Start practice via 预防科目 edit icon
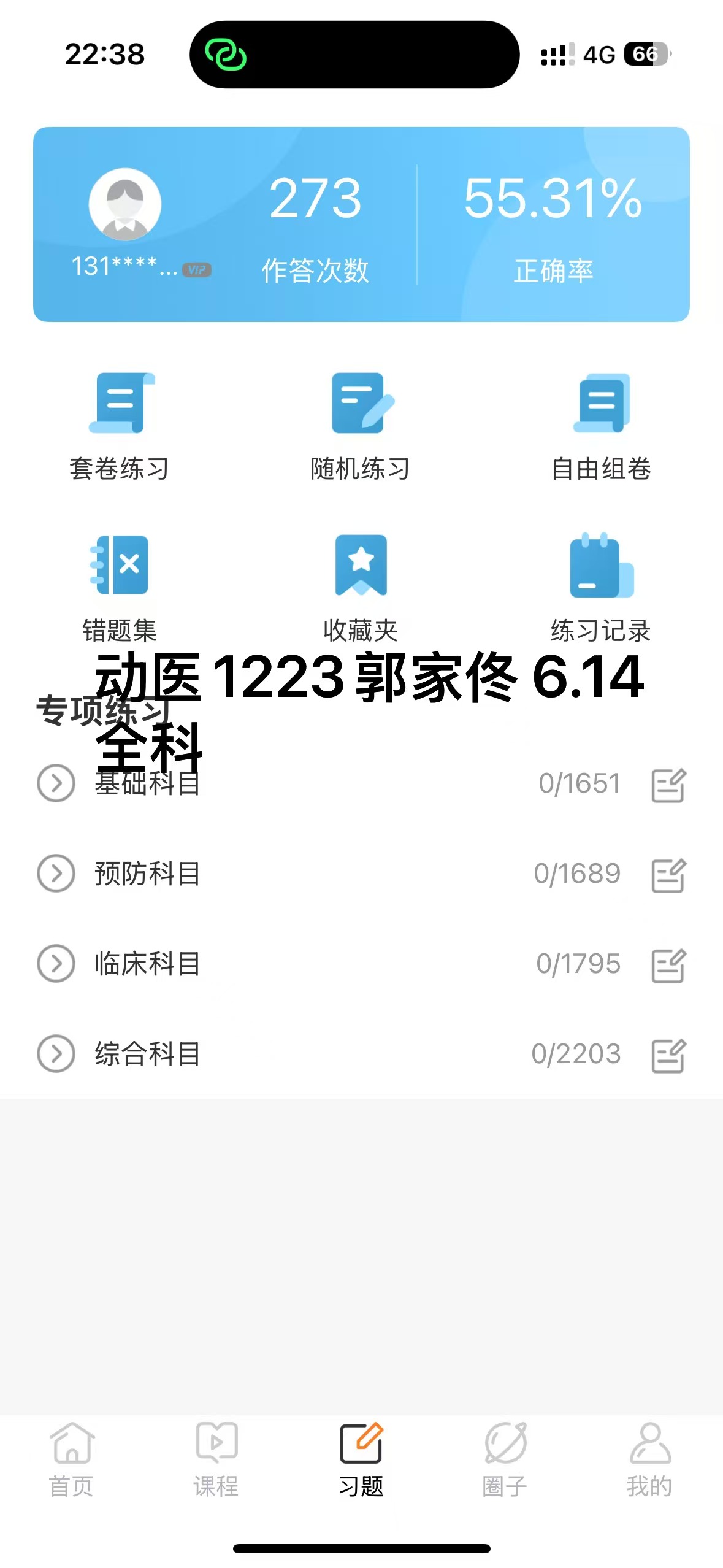This screenshot has height=1568, width=723. (668, 875)
